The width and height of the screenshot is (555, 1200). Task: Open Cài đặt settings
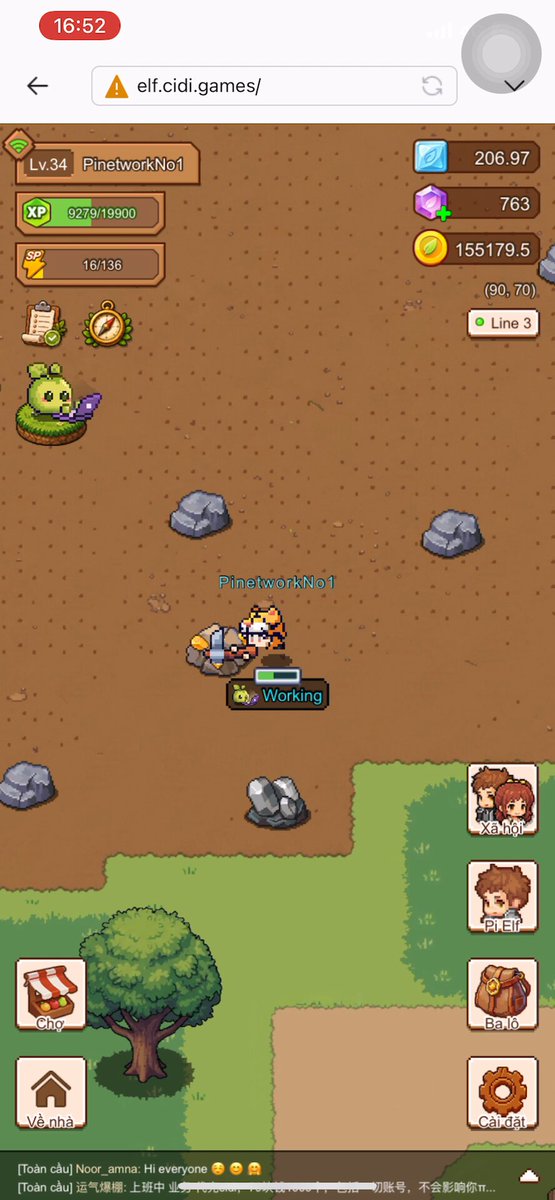502,1093
